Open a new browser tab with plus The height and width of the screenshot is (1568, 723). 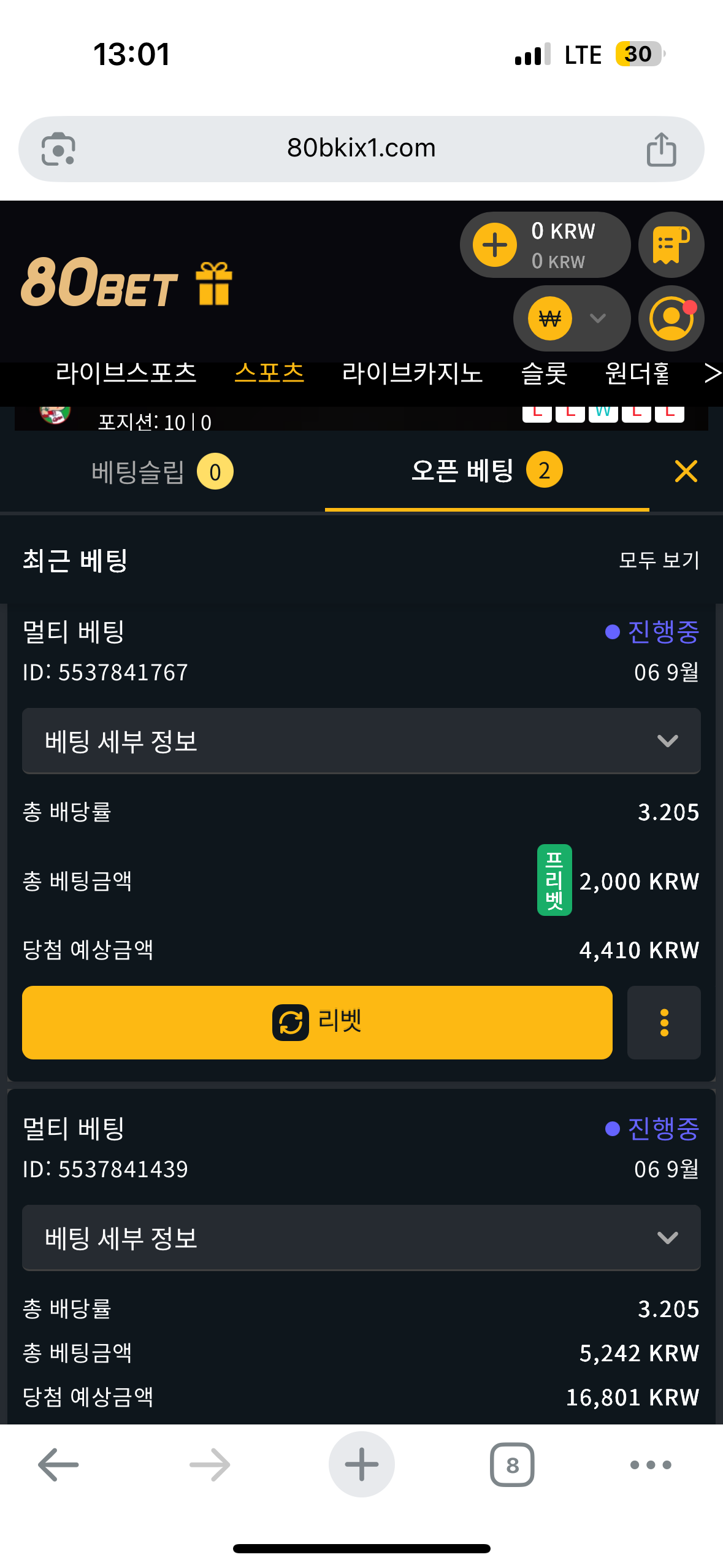pyautogui.click(x=361, y=1464)
